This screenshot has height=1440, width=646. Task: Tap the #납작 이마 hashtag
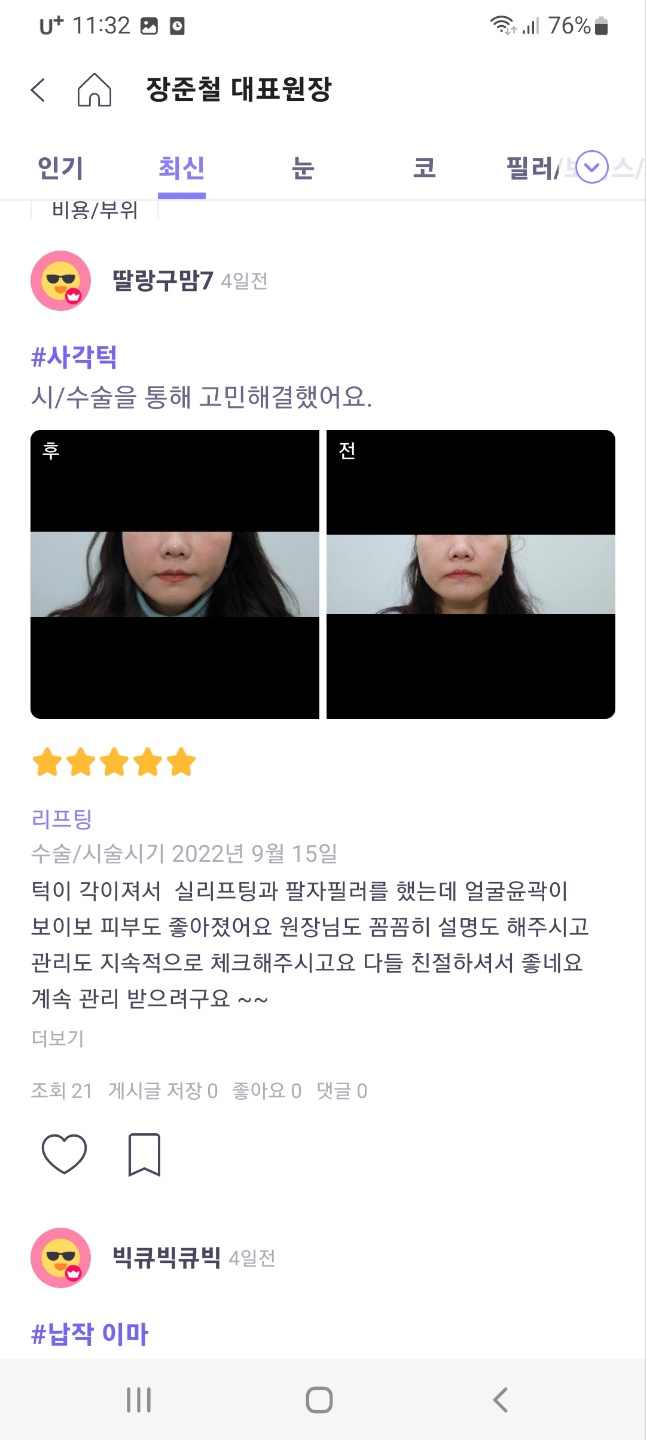[x=90, y=1333]
